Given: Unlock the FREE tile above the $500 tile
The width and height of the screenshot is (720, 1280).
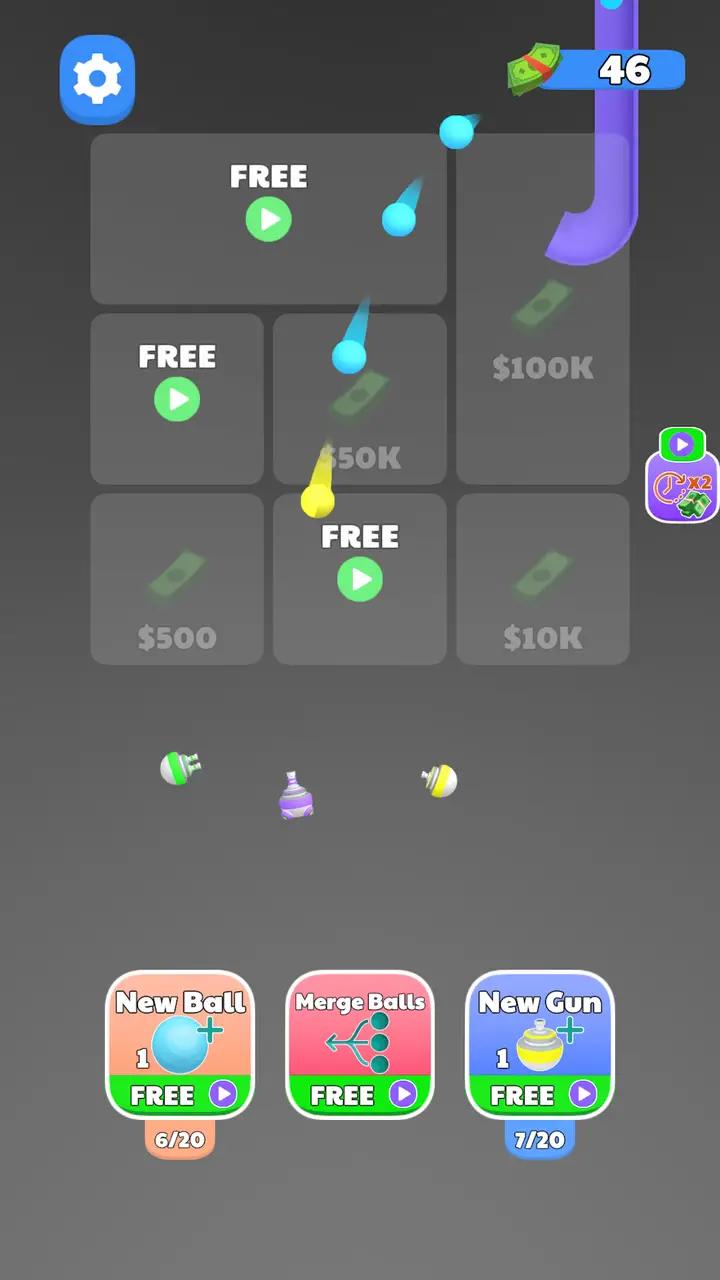Looking at the screenshot, I should 177,399.
